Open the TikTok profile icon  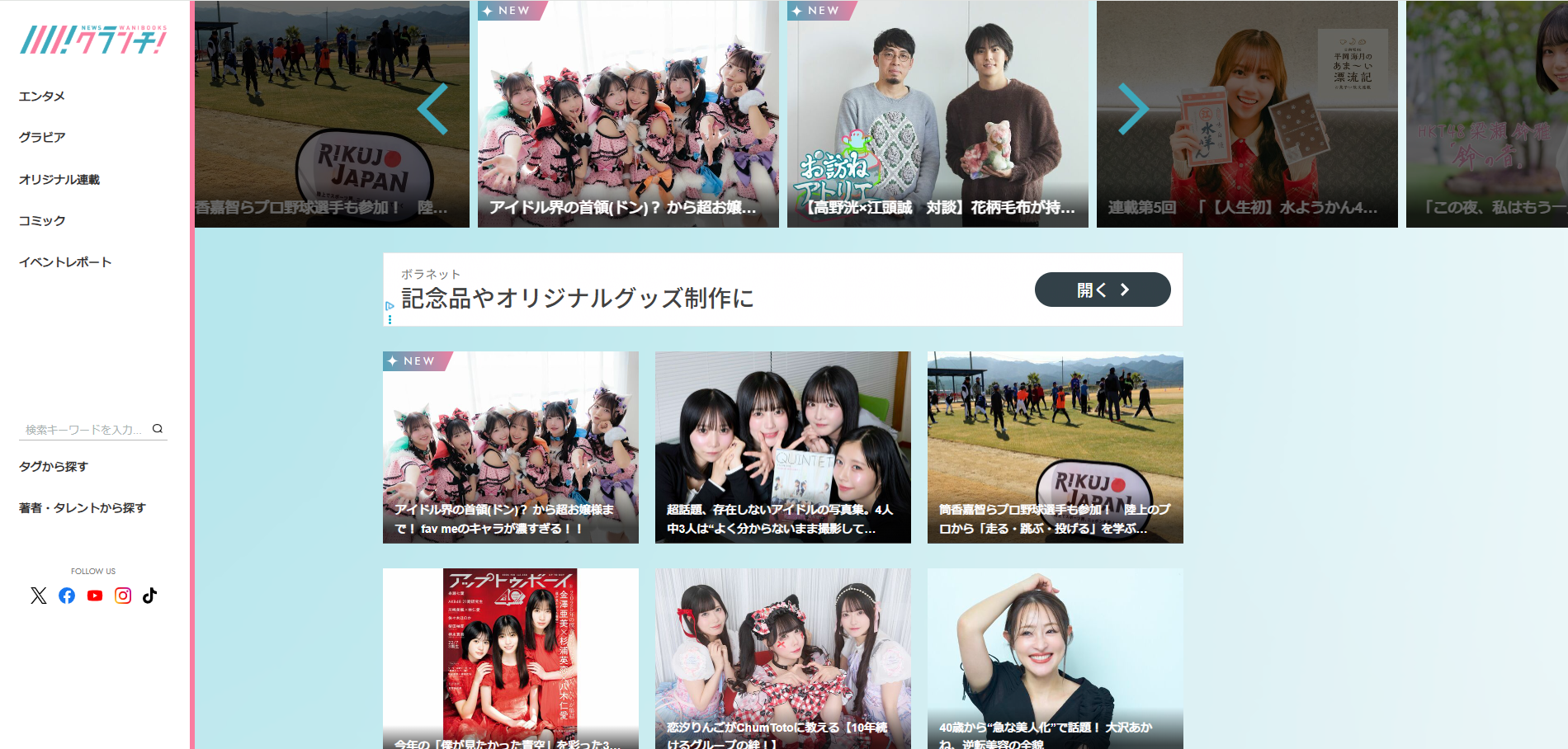tap(149, 596)
